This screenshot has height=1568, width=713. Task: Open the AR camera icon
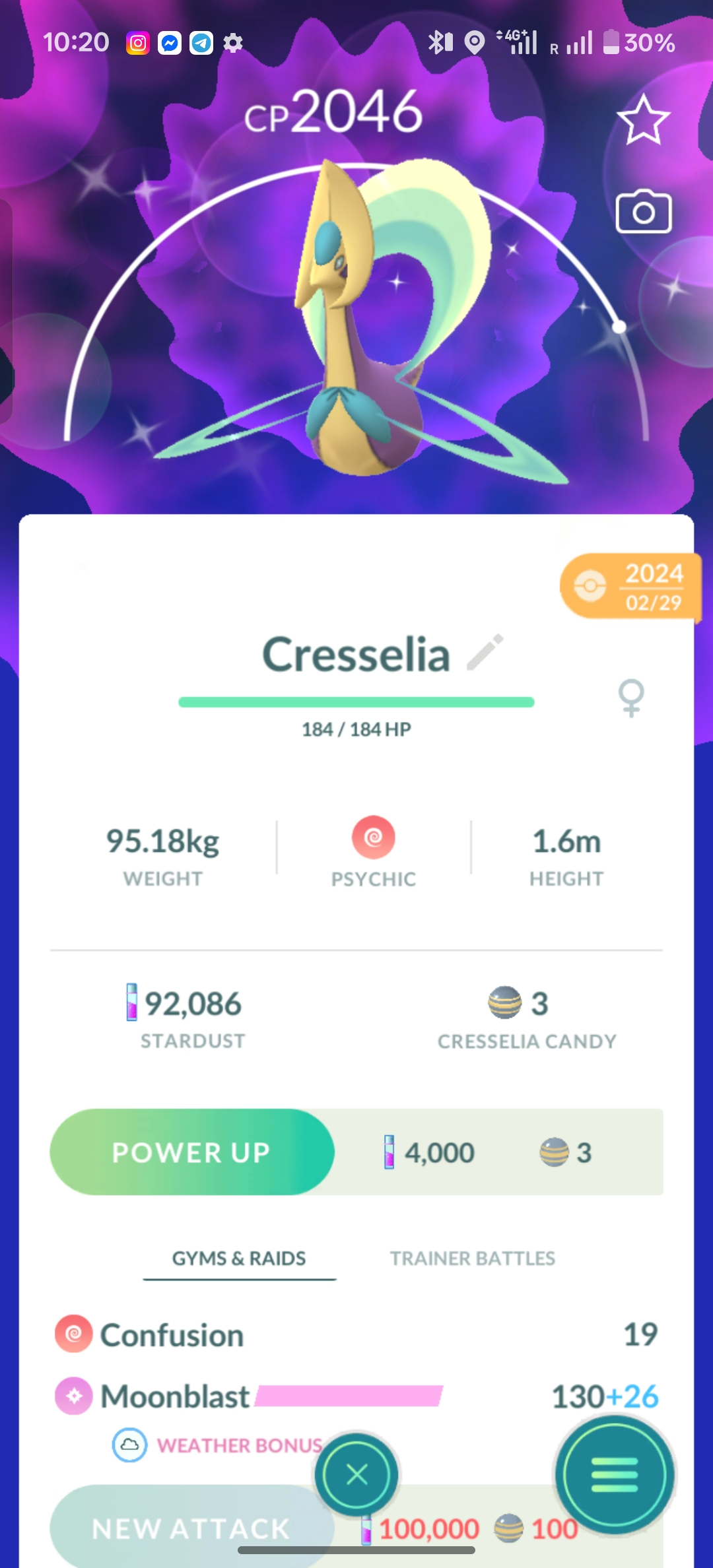coord(643,212)
